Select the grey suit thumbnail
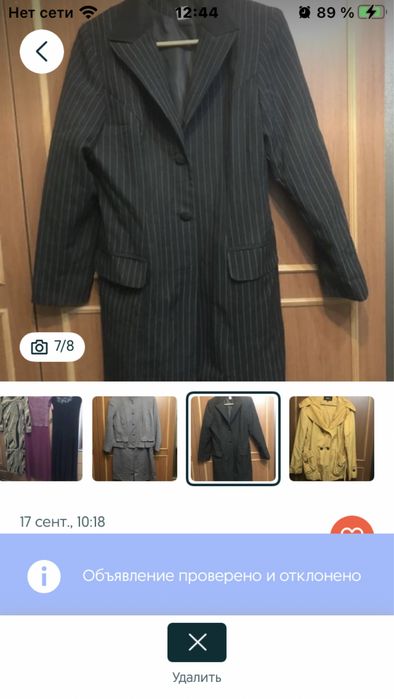Viewport: 394px width, 699px height. coord(135,439)
